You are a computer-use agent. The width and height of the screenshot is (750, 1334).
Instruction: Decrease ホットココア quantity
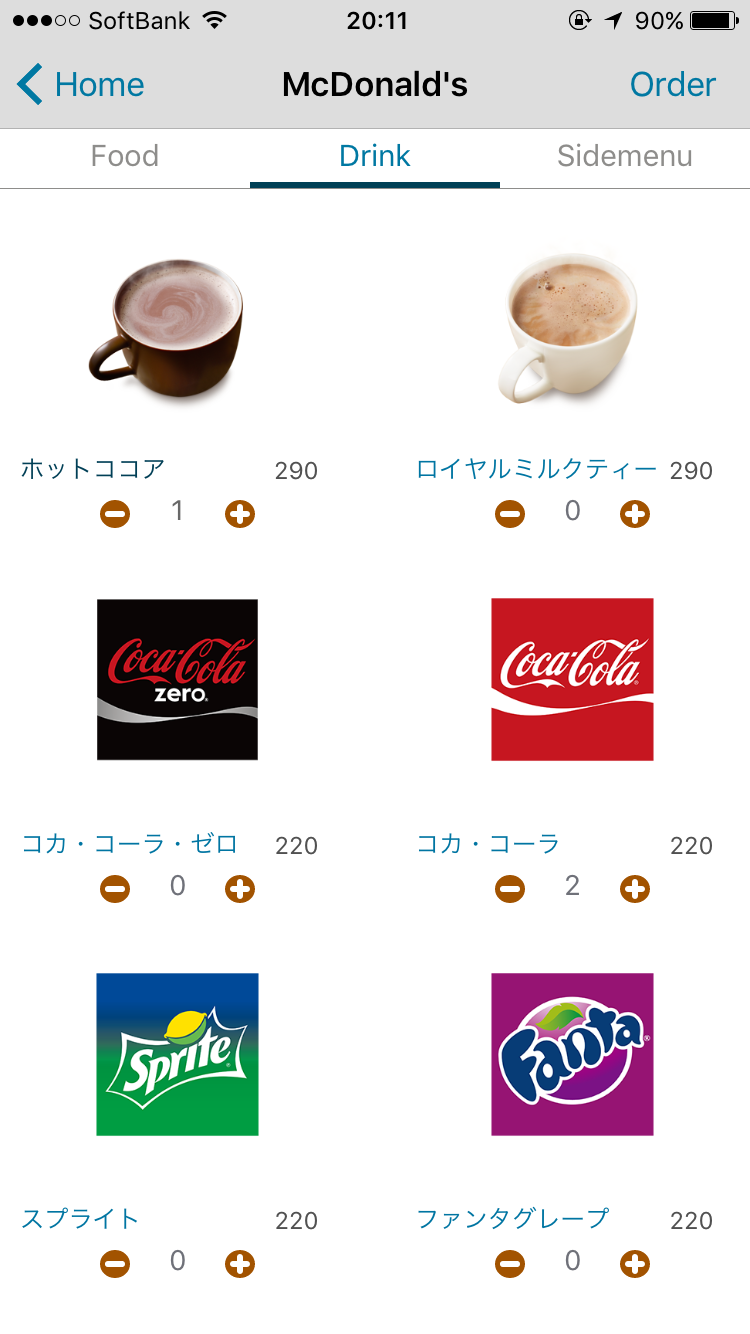click(115, 514)
